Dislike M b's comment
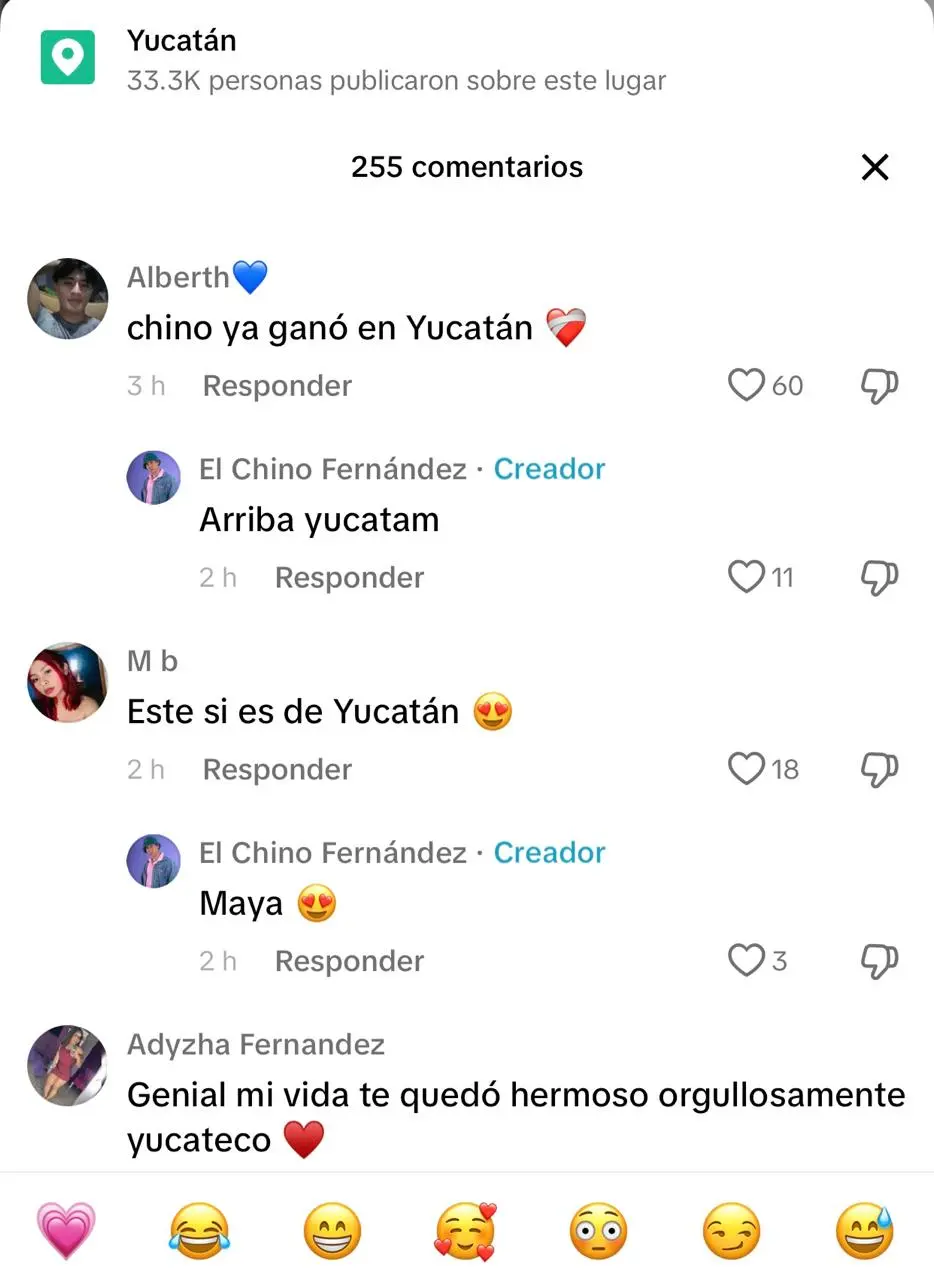Image resolution: width=934 pixels, height=1280 pixels. 879,769
